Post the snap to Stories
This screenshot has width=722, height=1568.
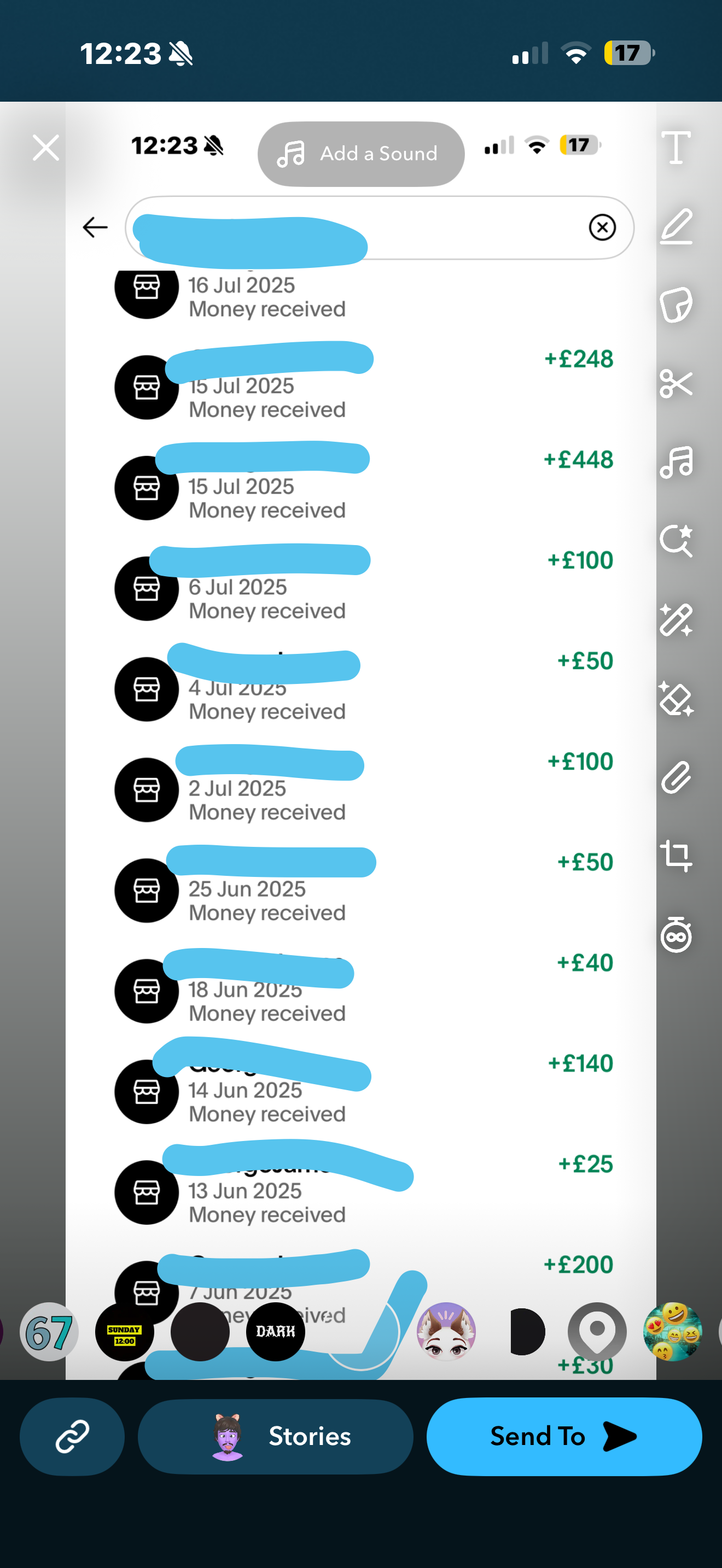pos(276,1437)
